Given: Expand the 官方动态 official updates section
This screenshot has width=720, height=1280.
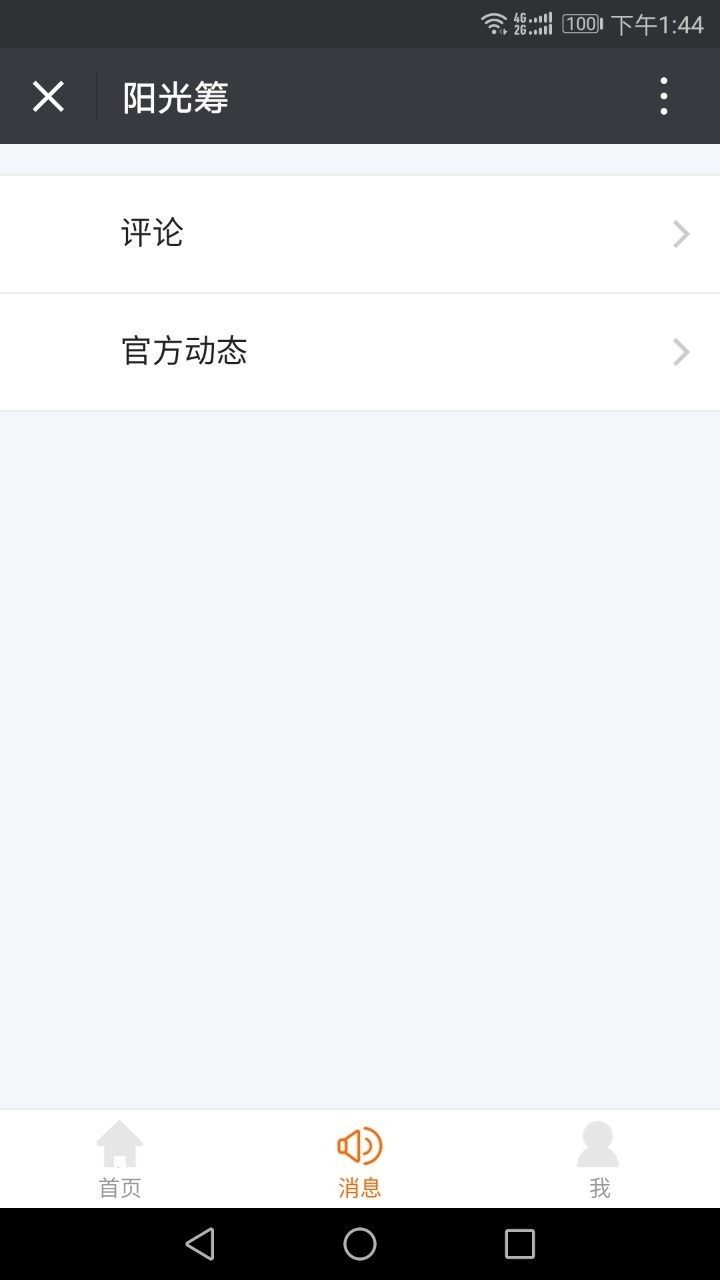Looking at the screenshot, I should coord(360,352).
